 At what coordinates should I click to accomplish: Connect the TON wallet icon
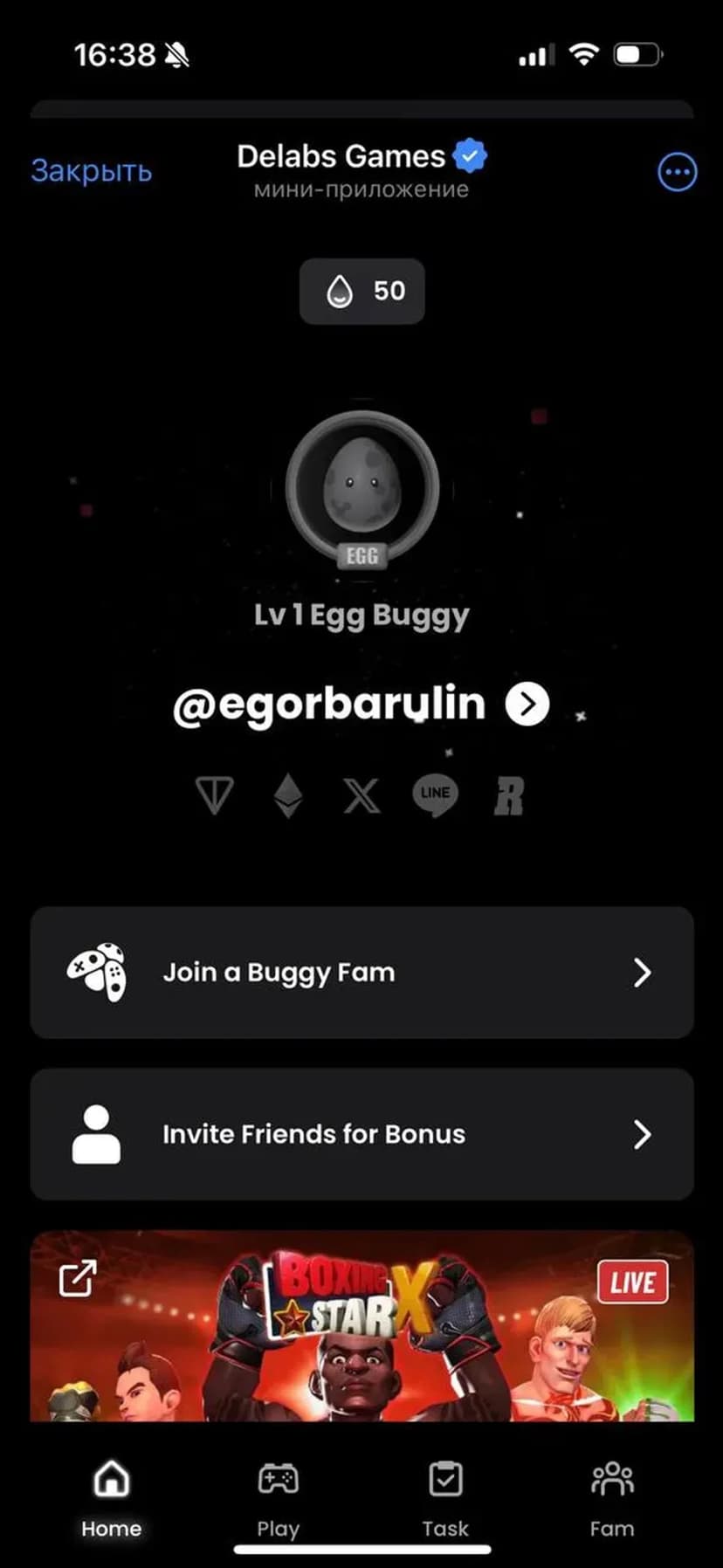coord(214,794)
